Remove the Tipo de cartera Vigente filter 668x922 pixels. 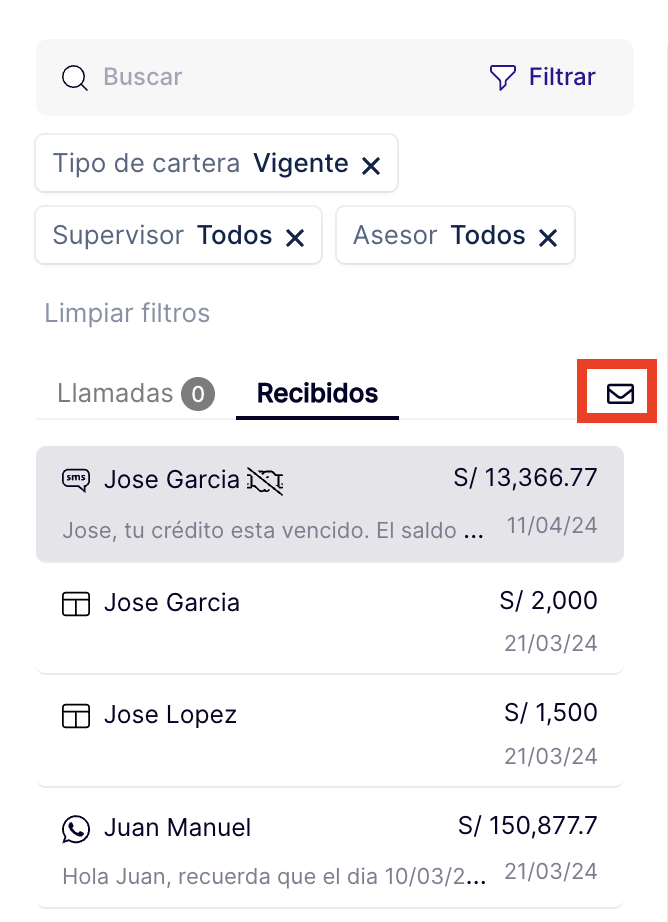(x=371, y=165)
